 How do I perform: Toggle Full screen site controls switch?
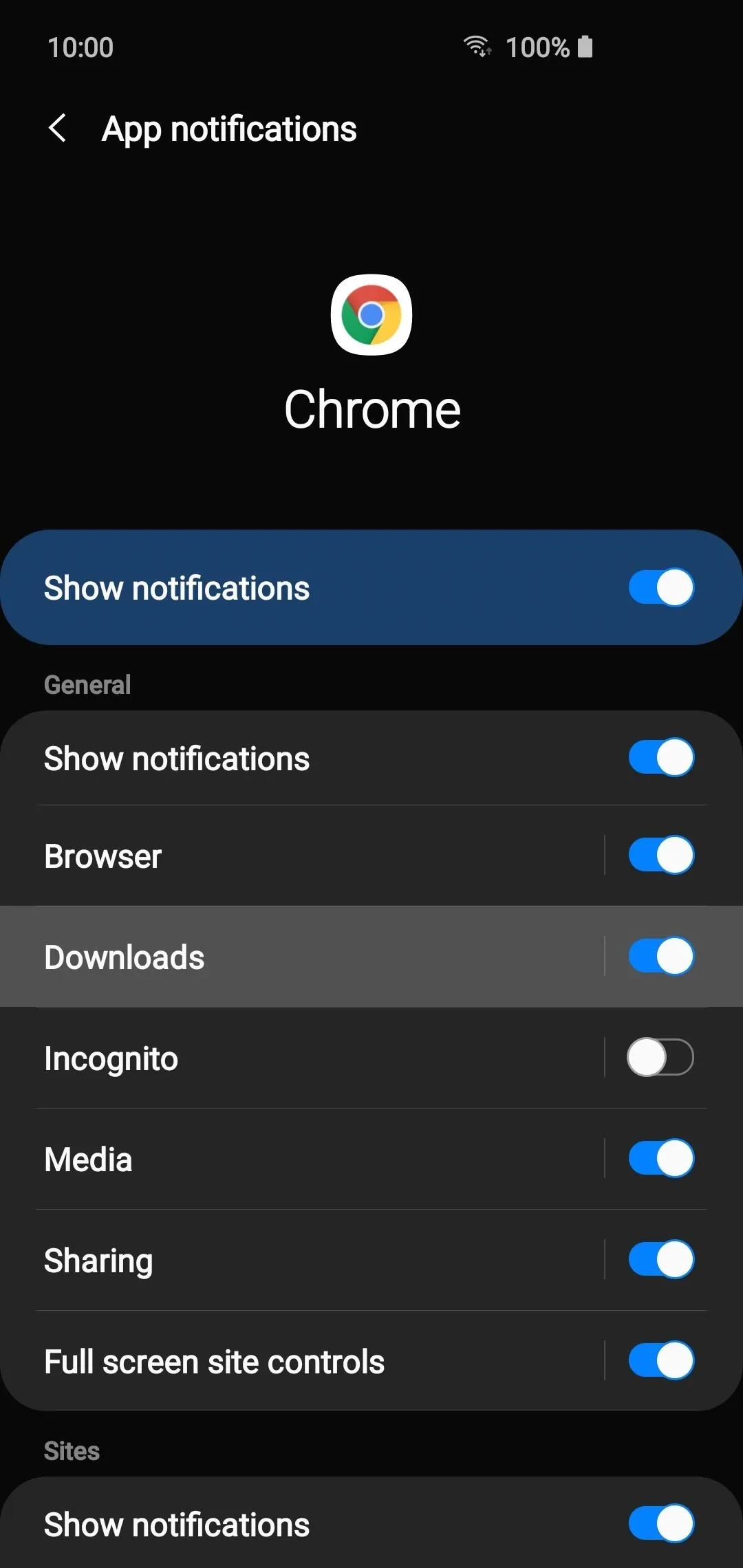tap(660, 1360)
